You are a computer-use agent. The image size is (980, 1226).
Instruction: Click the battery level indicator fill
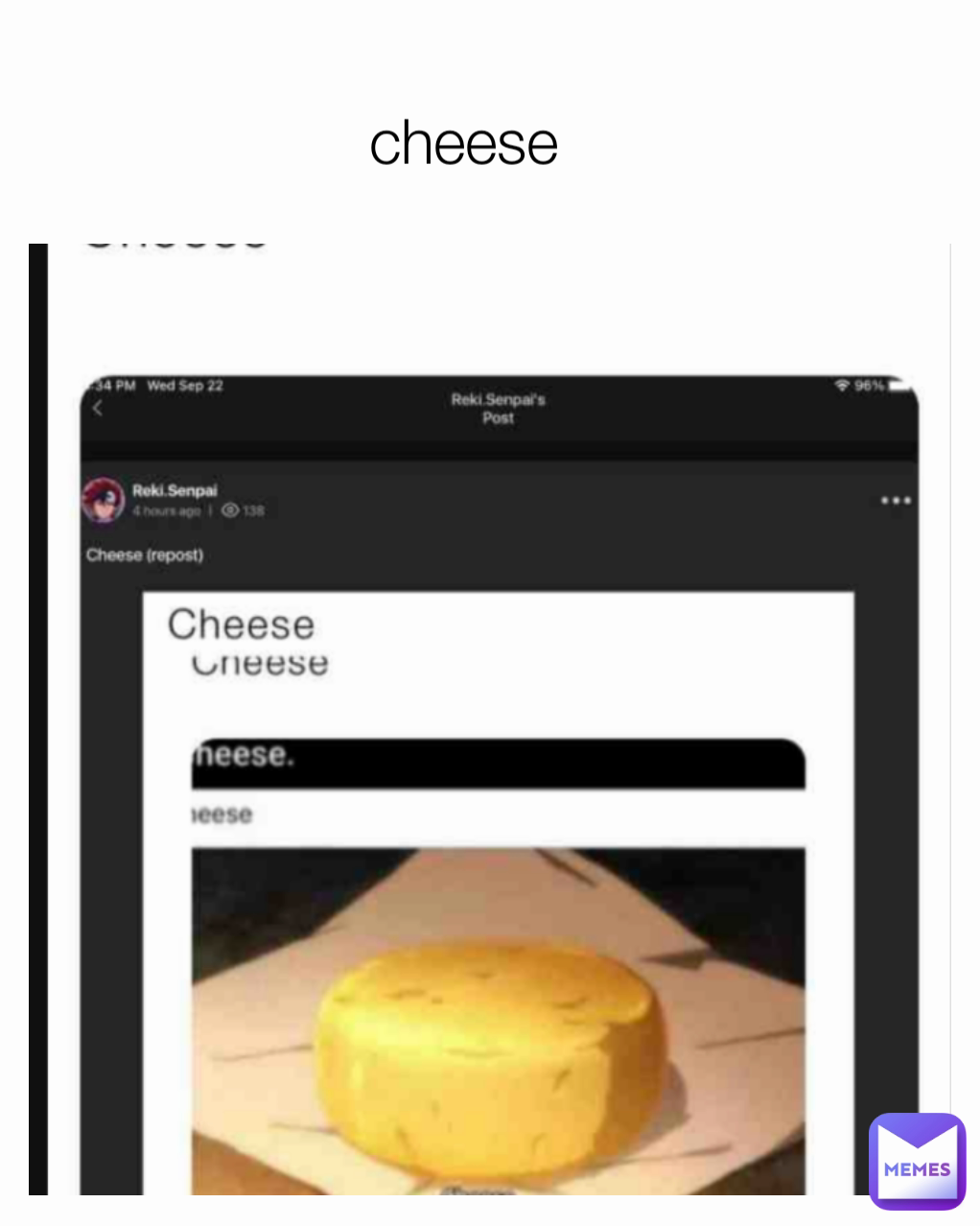[x=898, y=384]
